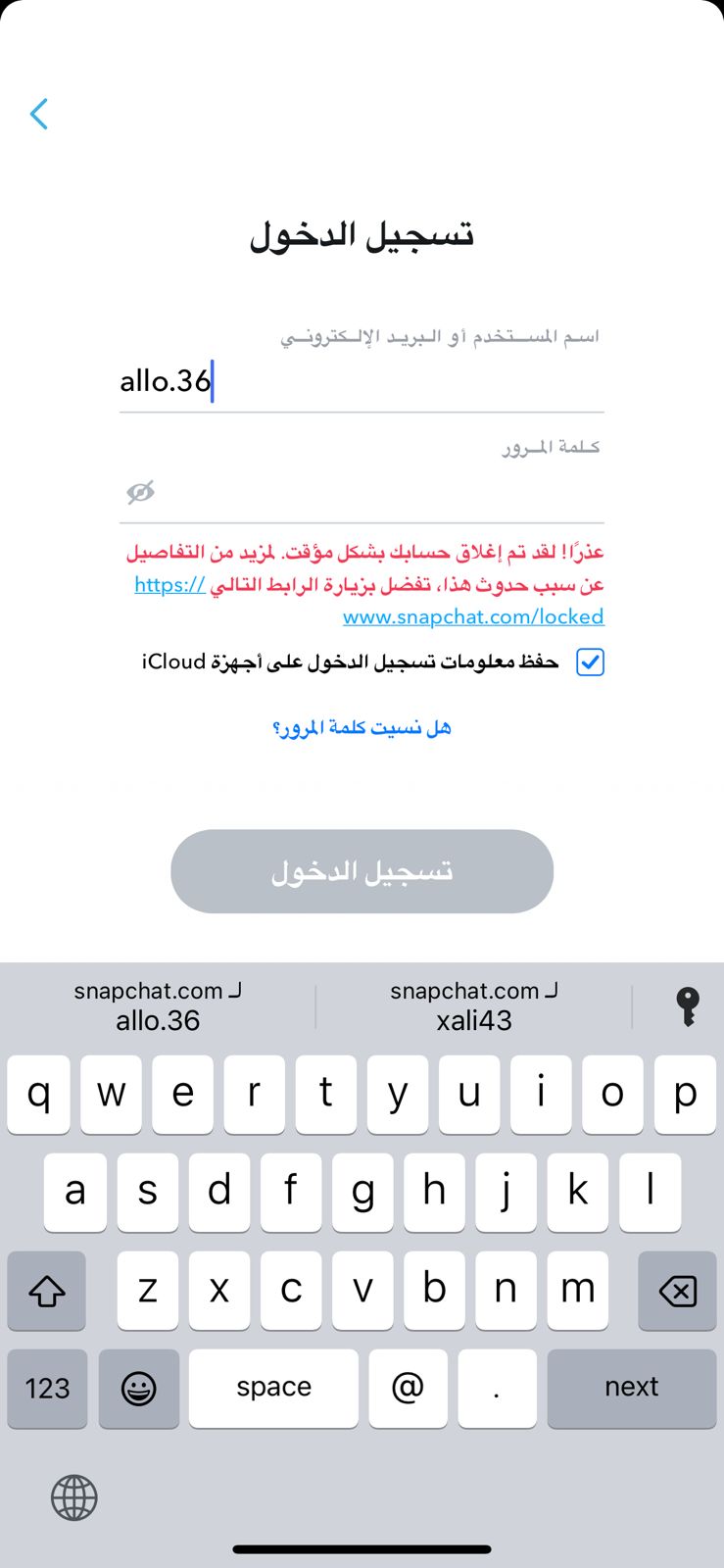
Task: Uncheck save login info to iCloud
Action: coord(590,662)
